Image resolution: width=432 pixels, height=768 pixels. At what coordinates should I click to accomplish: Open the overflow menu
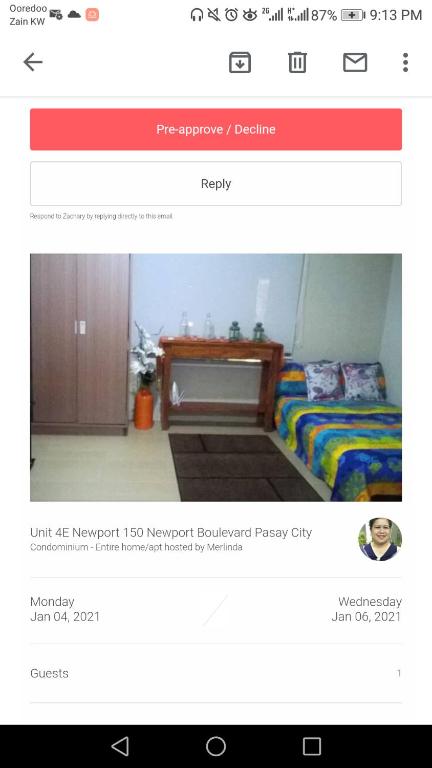coord(405,63)
